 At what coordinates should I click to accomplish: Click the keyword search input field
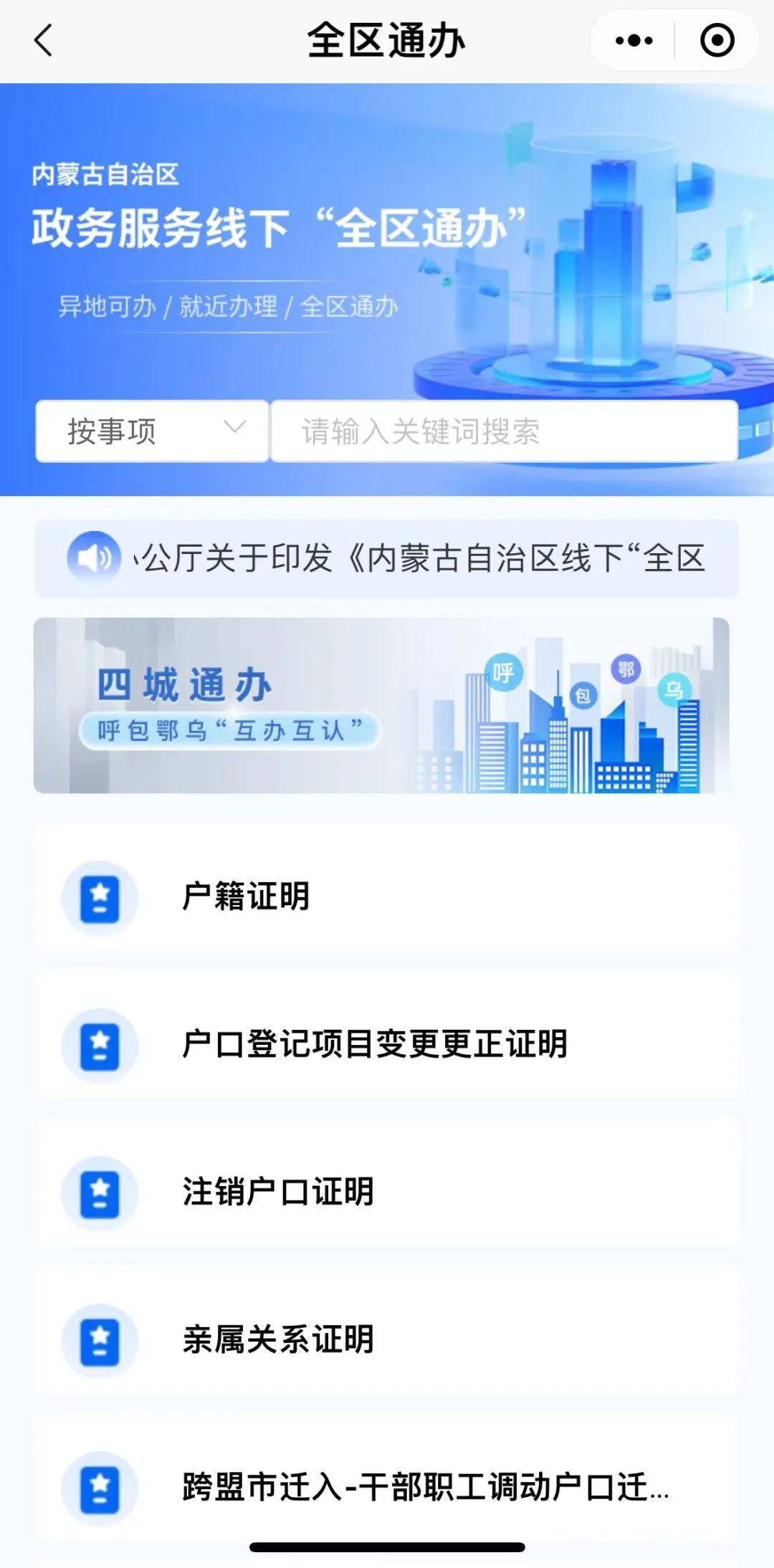(502, 430)
